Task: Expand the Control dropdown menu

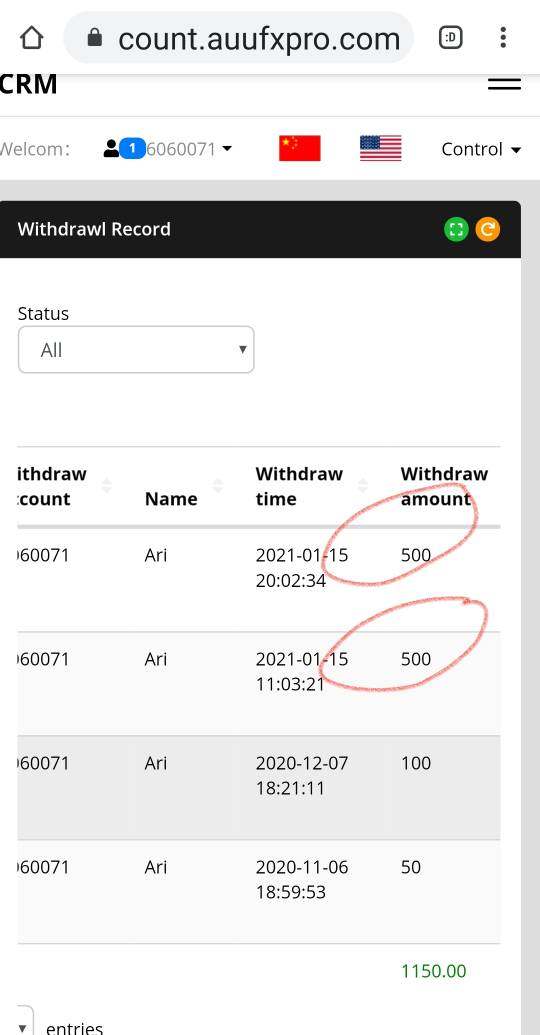Action: coord(481,149)
